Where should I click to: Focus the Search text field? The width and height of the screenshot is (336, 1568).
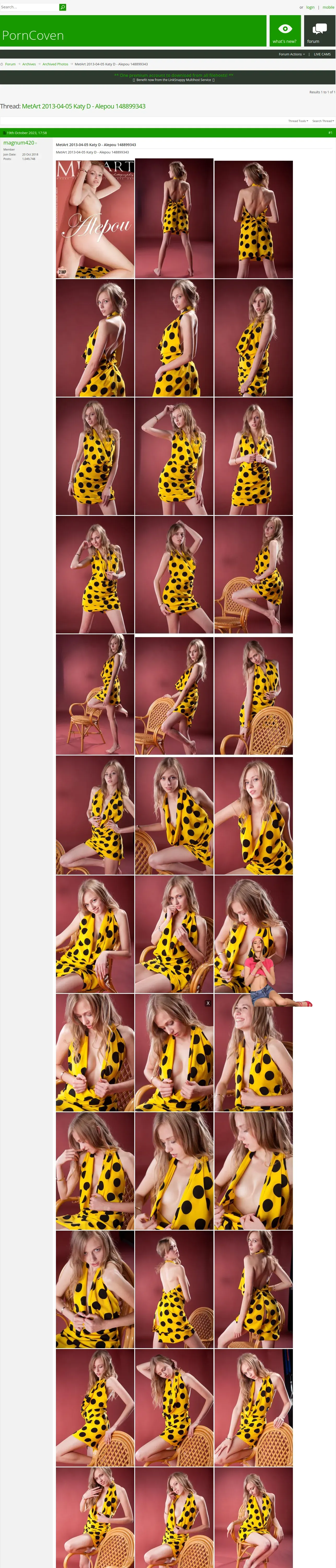(x=29, y=7)
